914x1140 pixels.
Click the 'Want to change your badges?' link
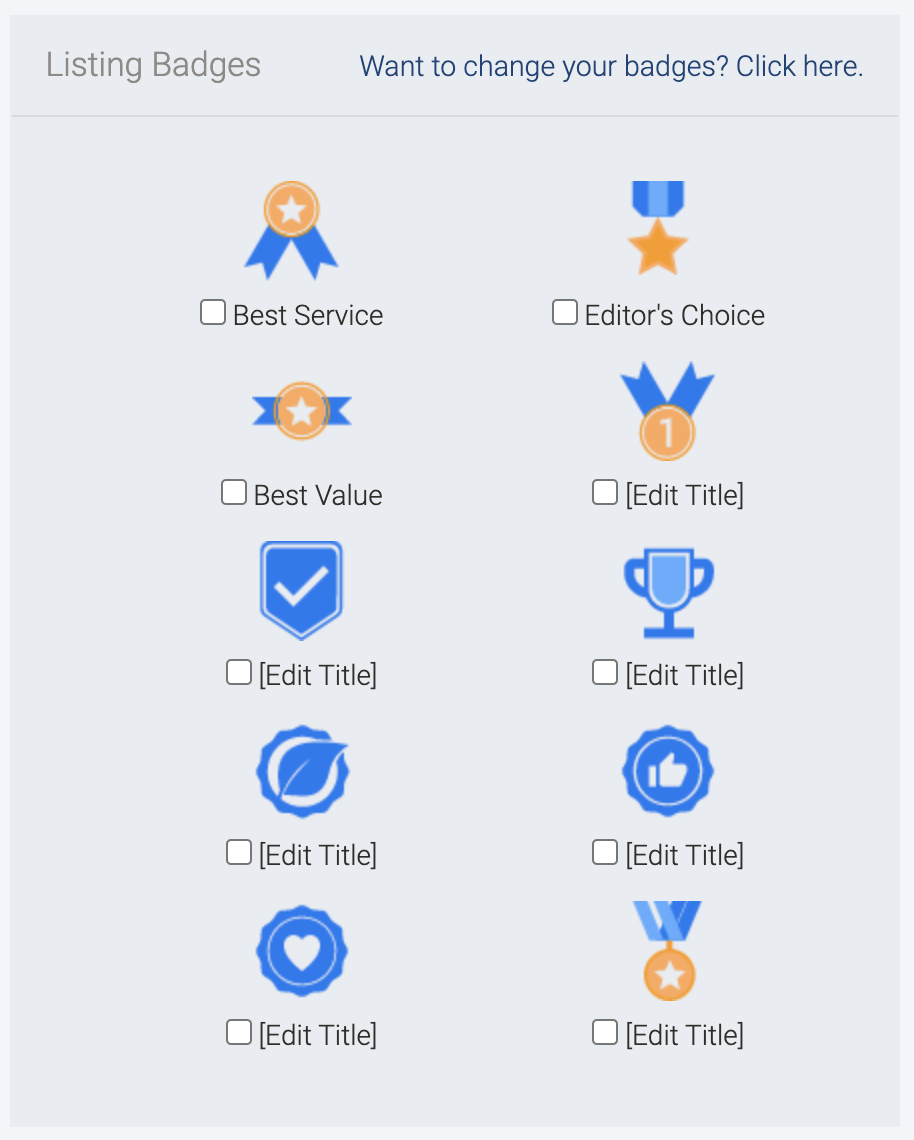point(611,67)
